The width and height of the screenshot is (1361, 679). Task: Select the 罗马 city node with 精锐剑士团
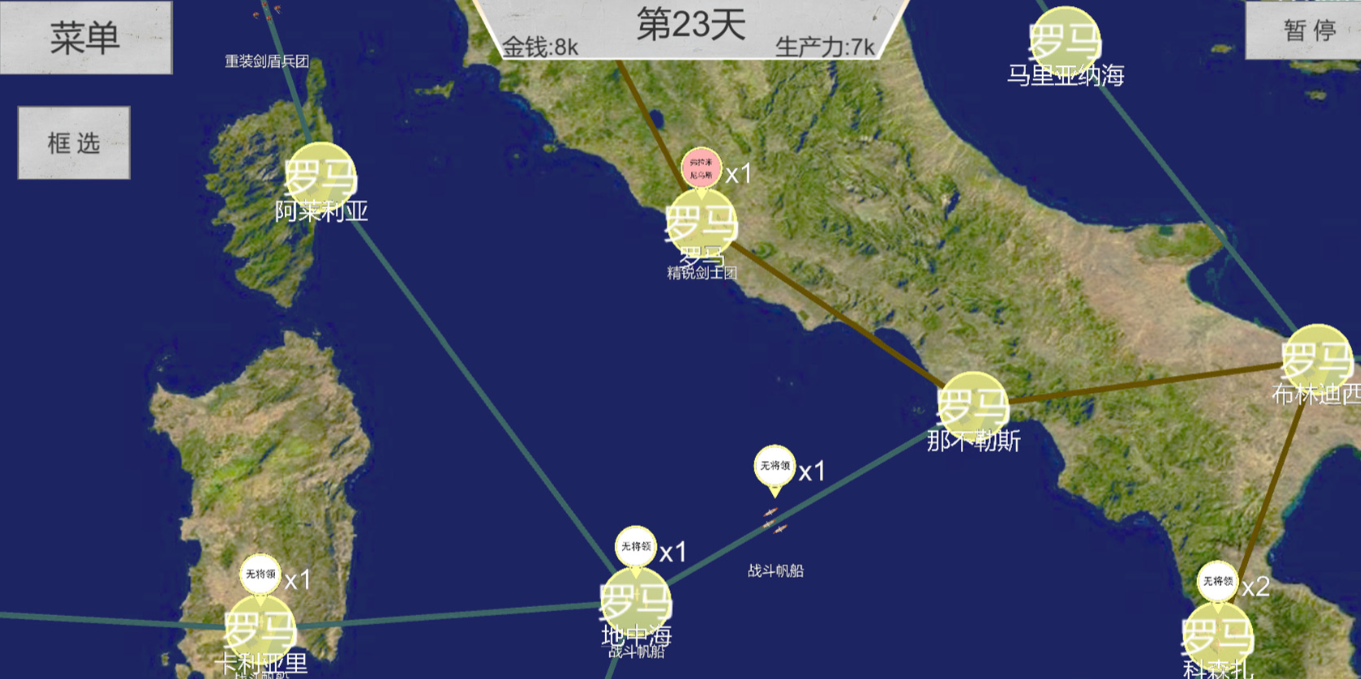coord(701,225)
